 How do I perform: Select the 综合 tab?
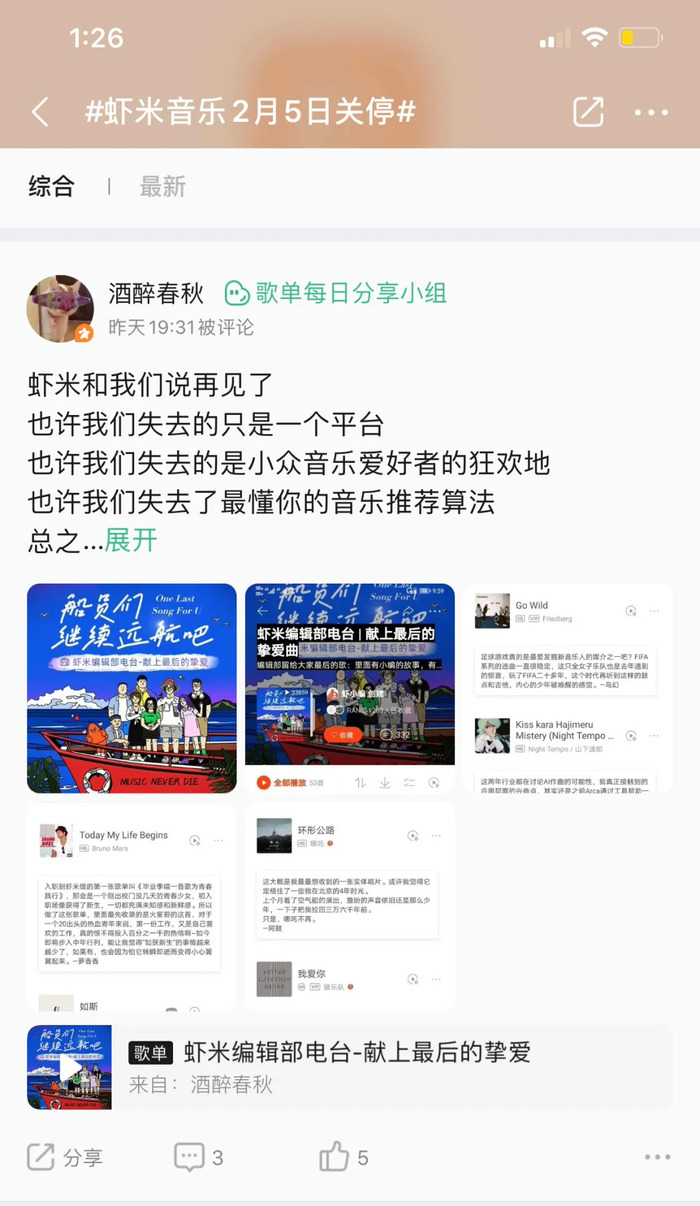(x=51, y=186)
